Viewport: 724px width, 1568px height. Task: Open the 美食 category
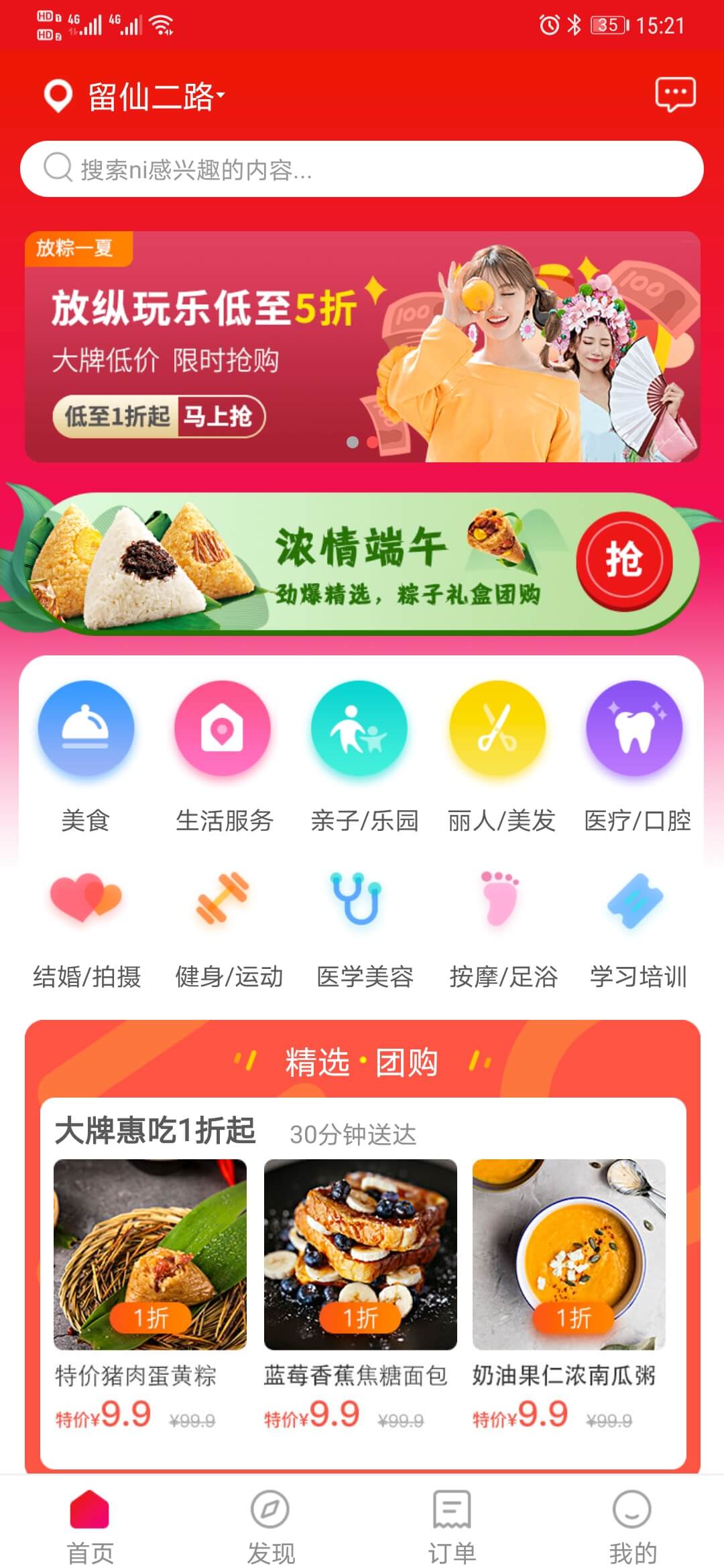pos(86,755)
